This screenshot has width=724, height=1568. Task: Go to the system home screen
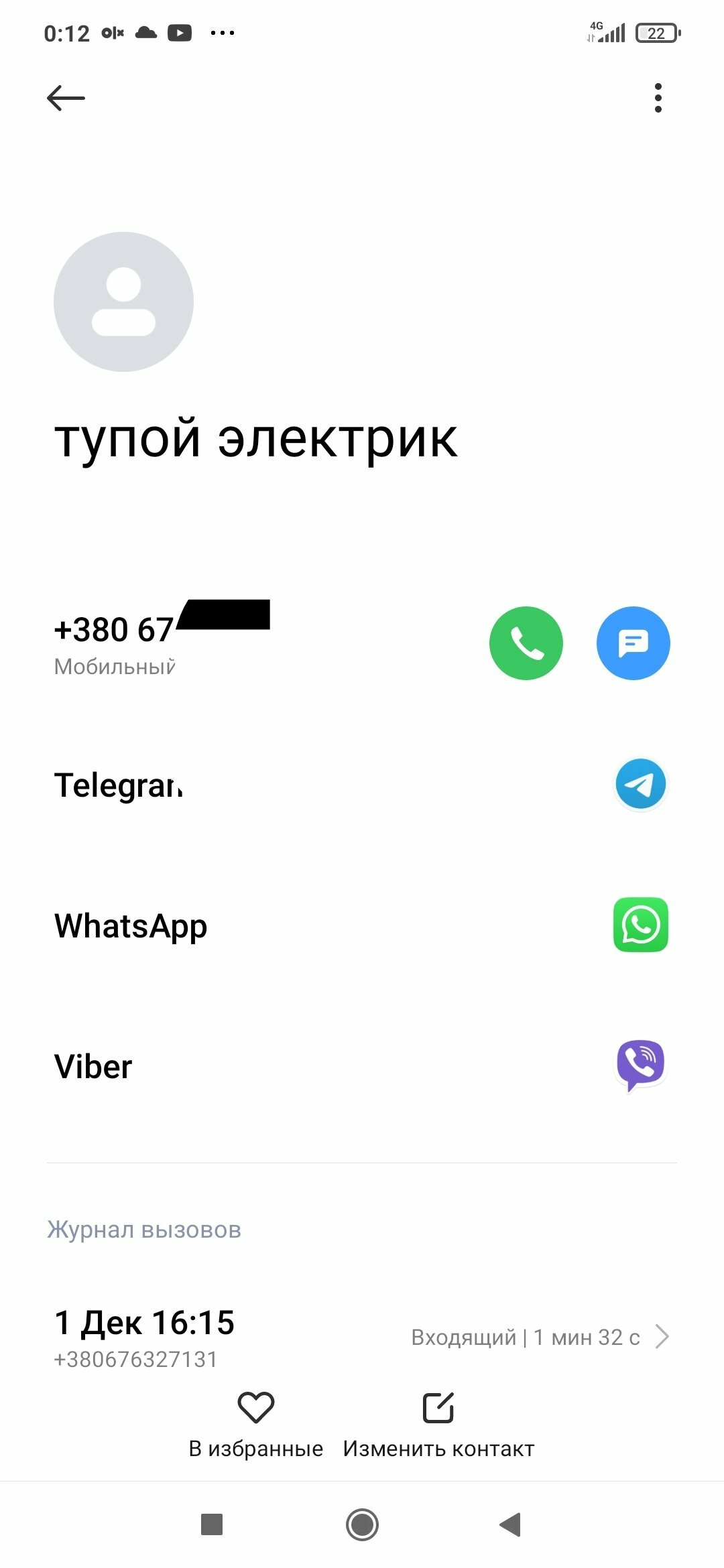point(362,1525)
